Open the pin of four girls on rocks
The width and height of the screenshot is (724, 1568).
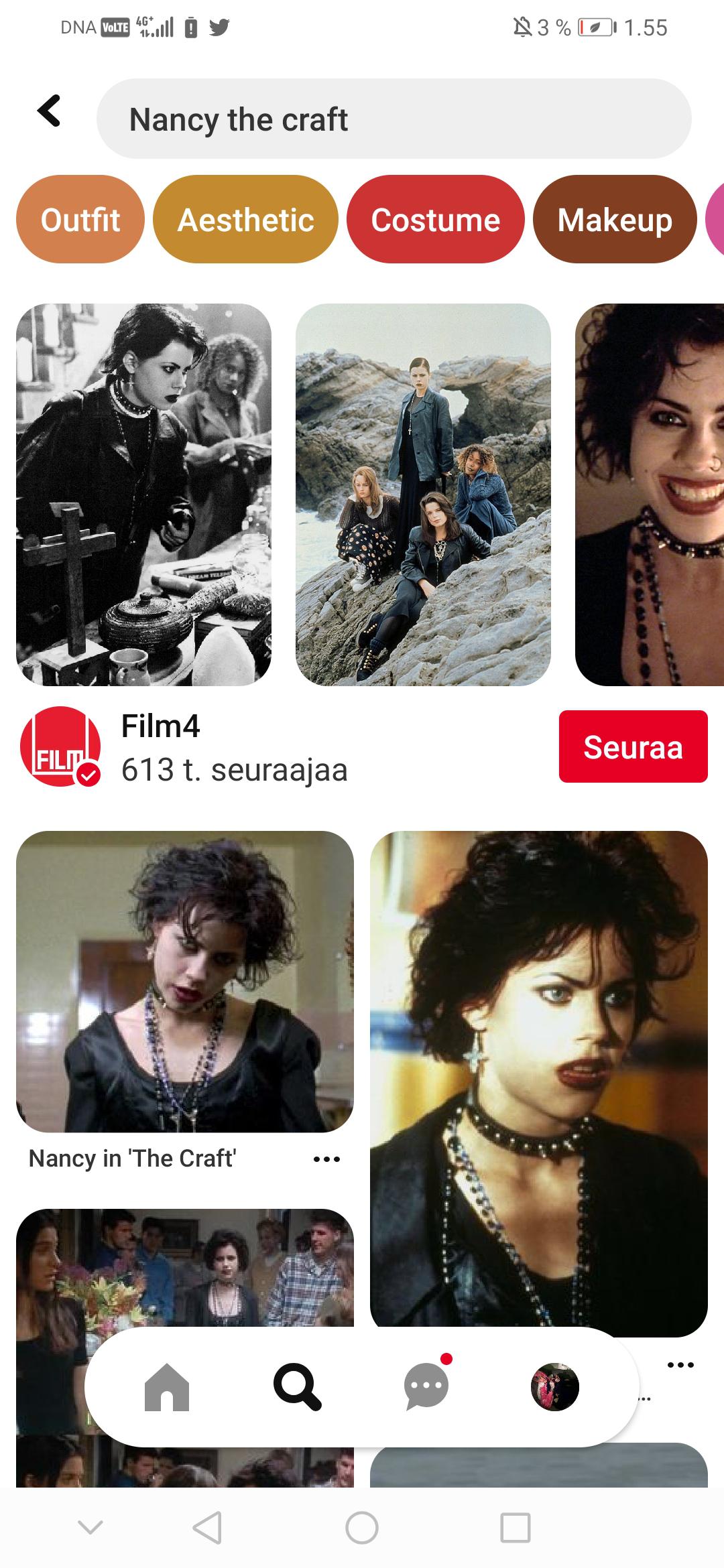[423, 495]
